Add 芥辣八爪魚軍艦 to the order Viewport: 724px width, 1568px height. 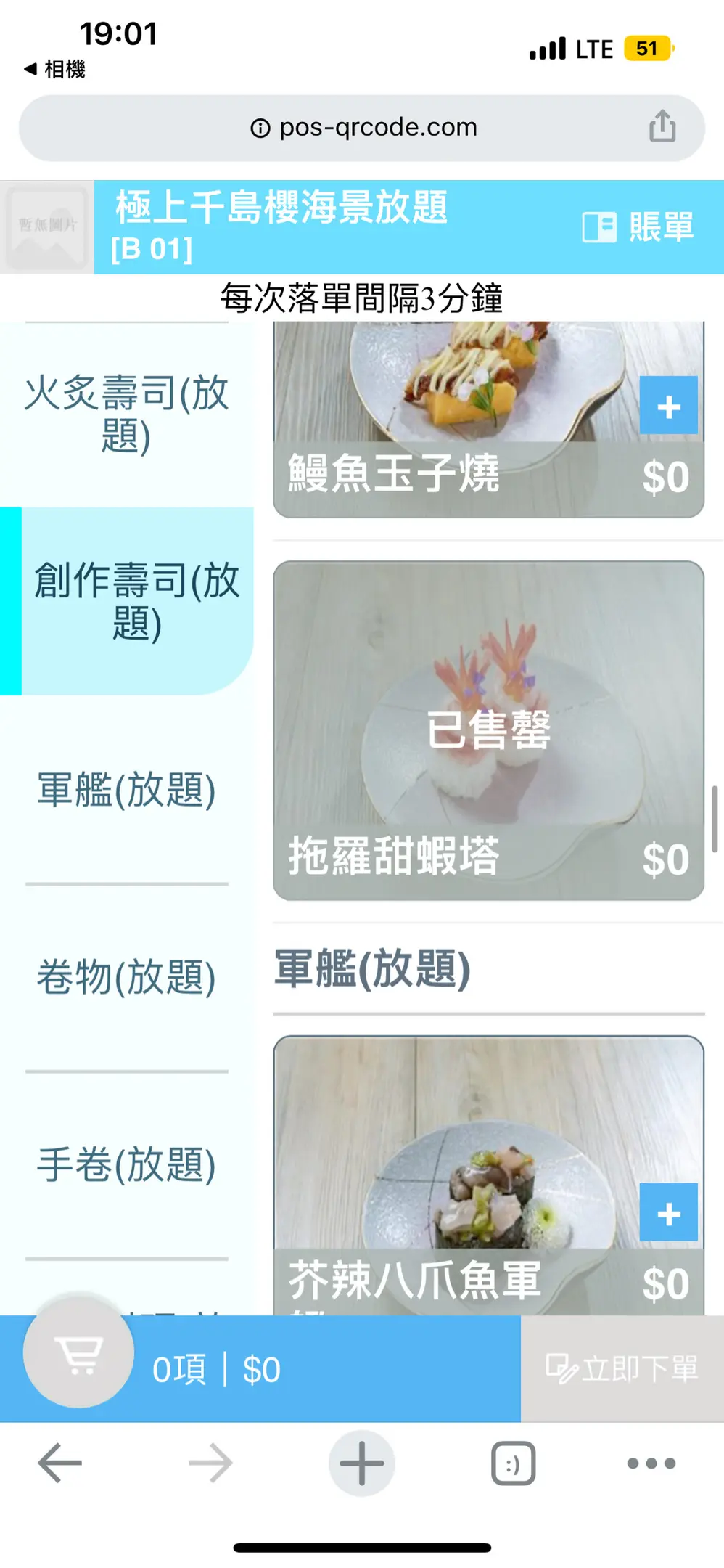[x=668, y=1213]
